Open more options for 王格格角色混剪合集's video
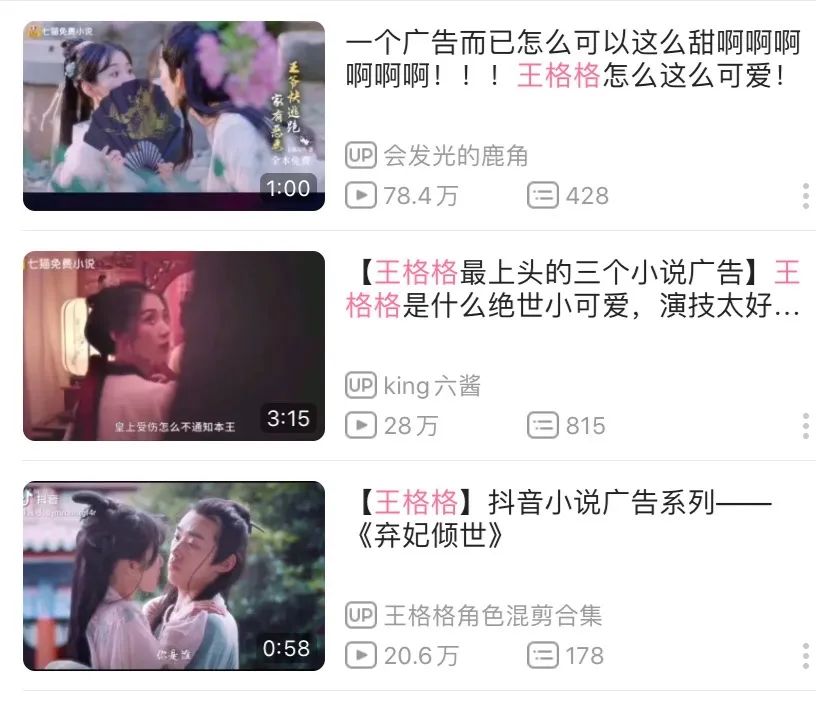The image size is (816, 705). (805, 656)
